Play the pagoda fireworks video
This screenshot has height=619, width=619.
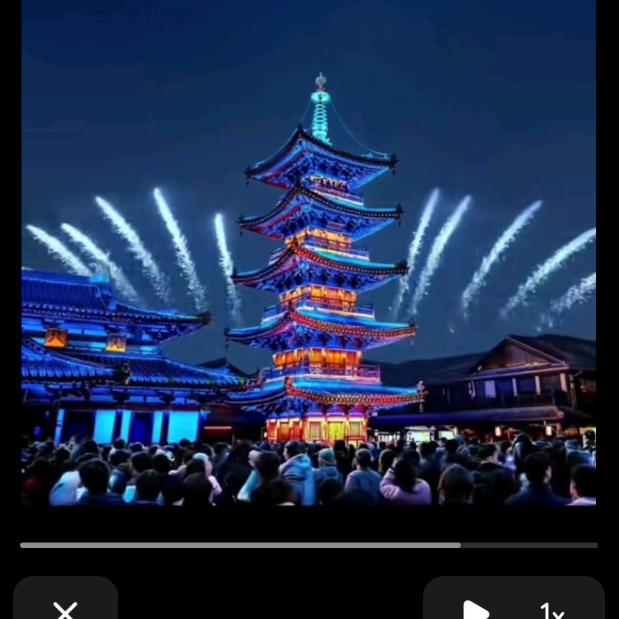(476, 609)
